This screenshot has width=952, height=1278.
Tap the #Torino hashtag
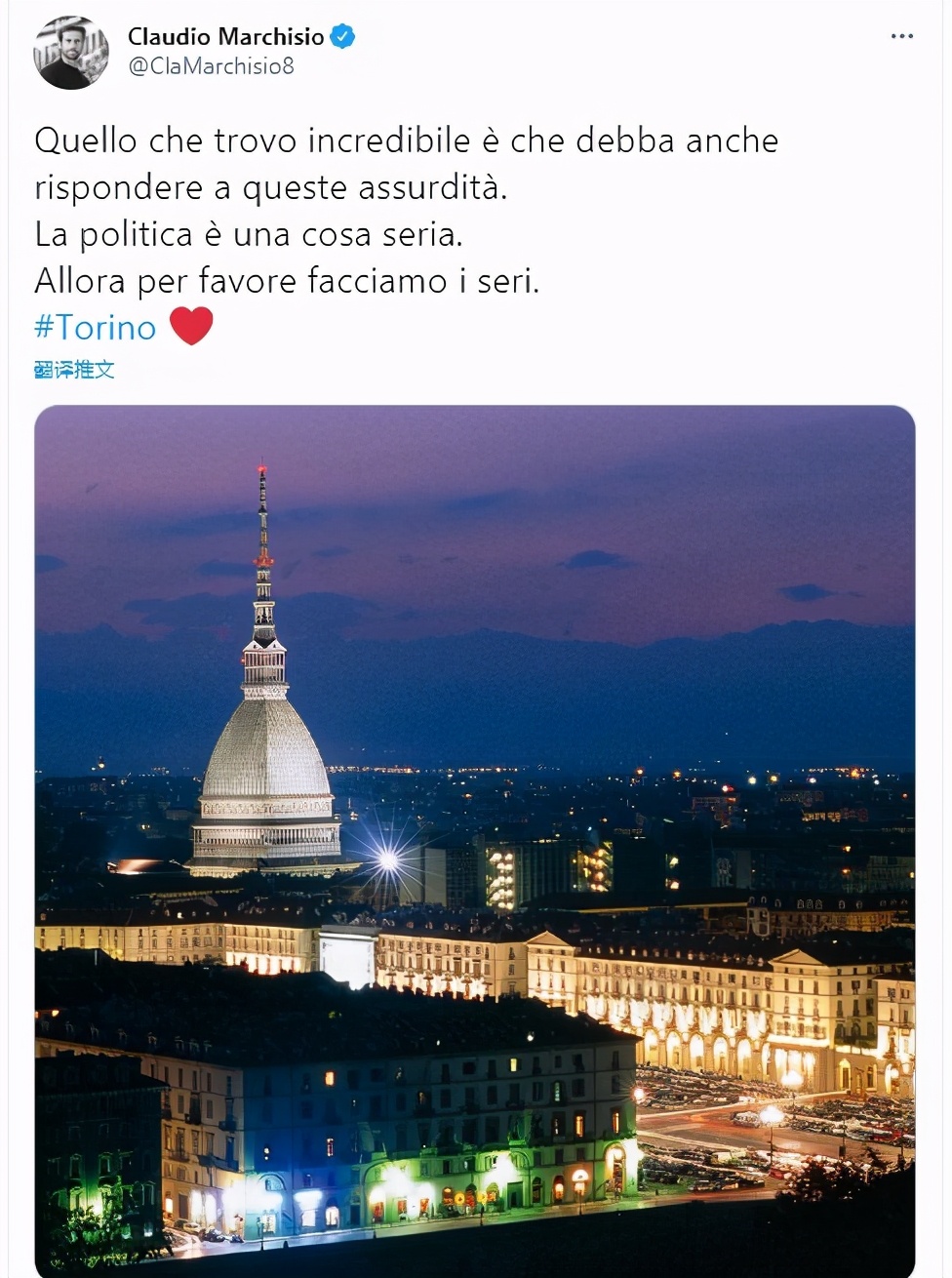coord(96,327)
